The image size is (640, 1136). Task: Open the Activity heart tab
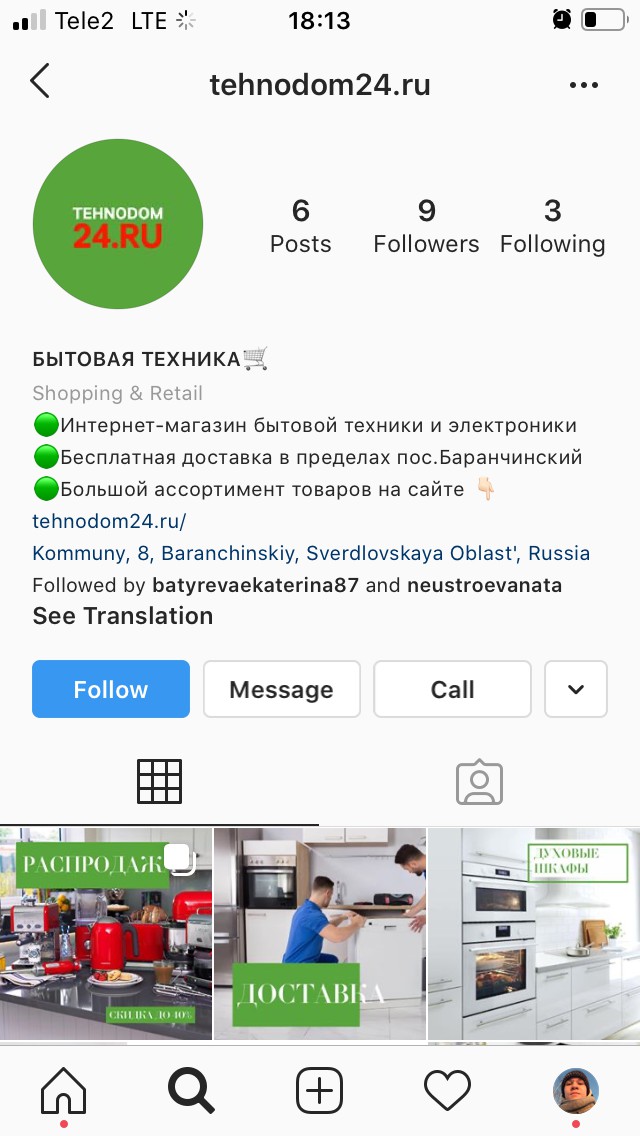pyautogui.click(x=448, y=1089)
